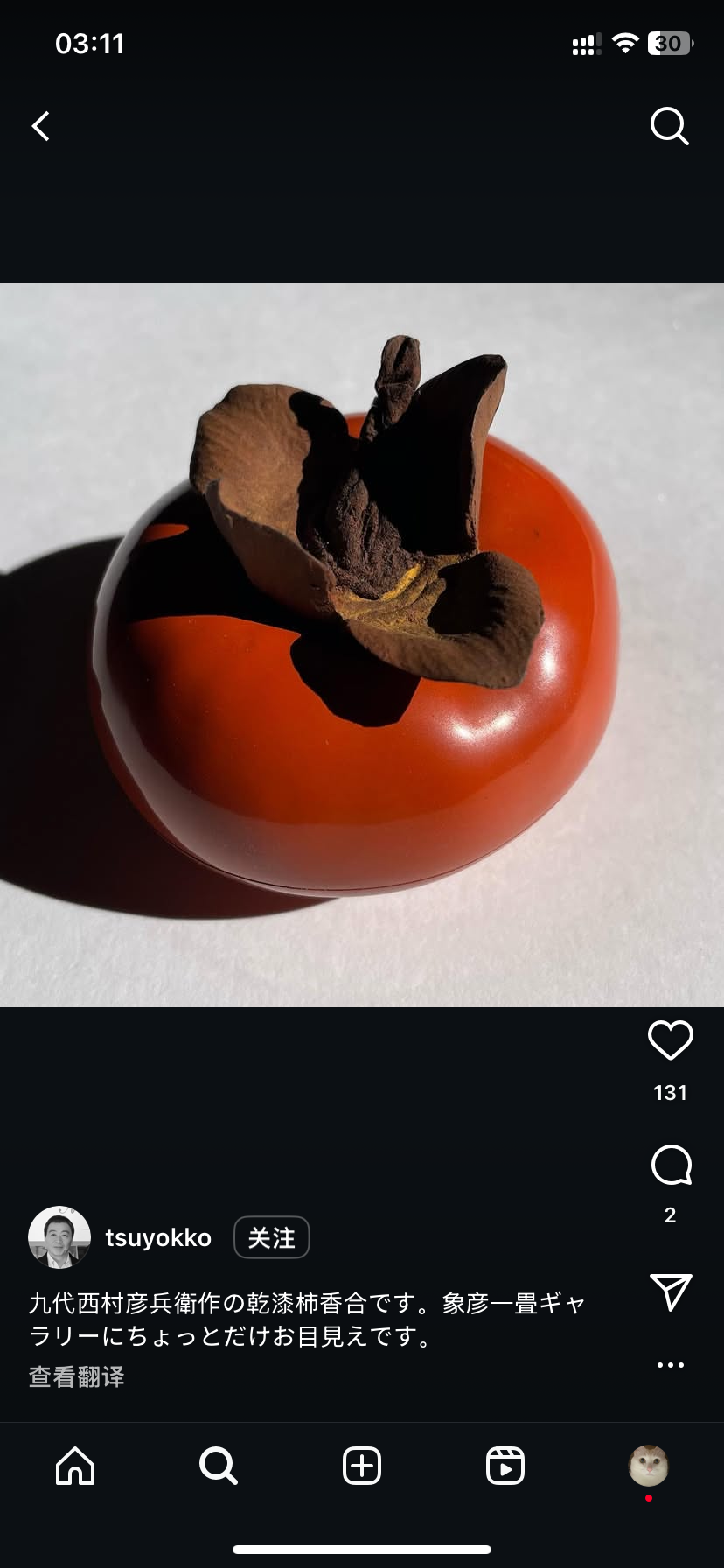Open the tsuyokko username link

pyautogui.click(x=158, y=1238)
